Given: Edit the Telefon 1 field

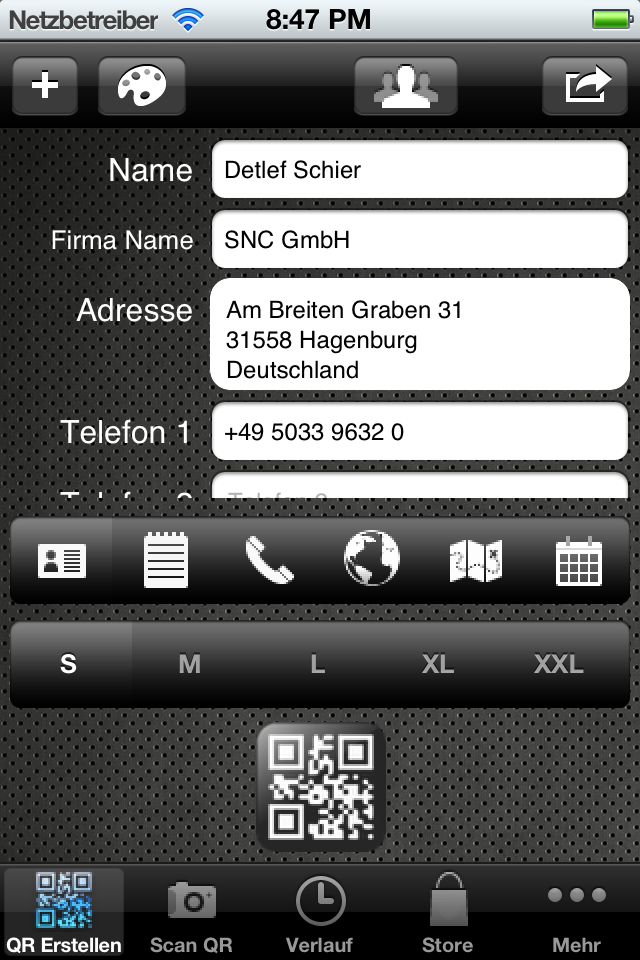Looking at the screenshot, I should click(419, 432).
